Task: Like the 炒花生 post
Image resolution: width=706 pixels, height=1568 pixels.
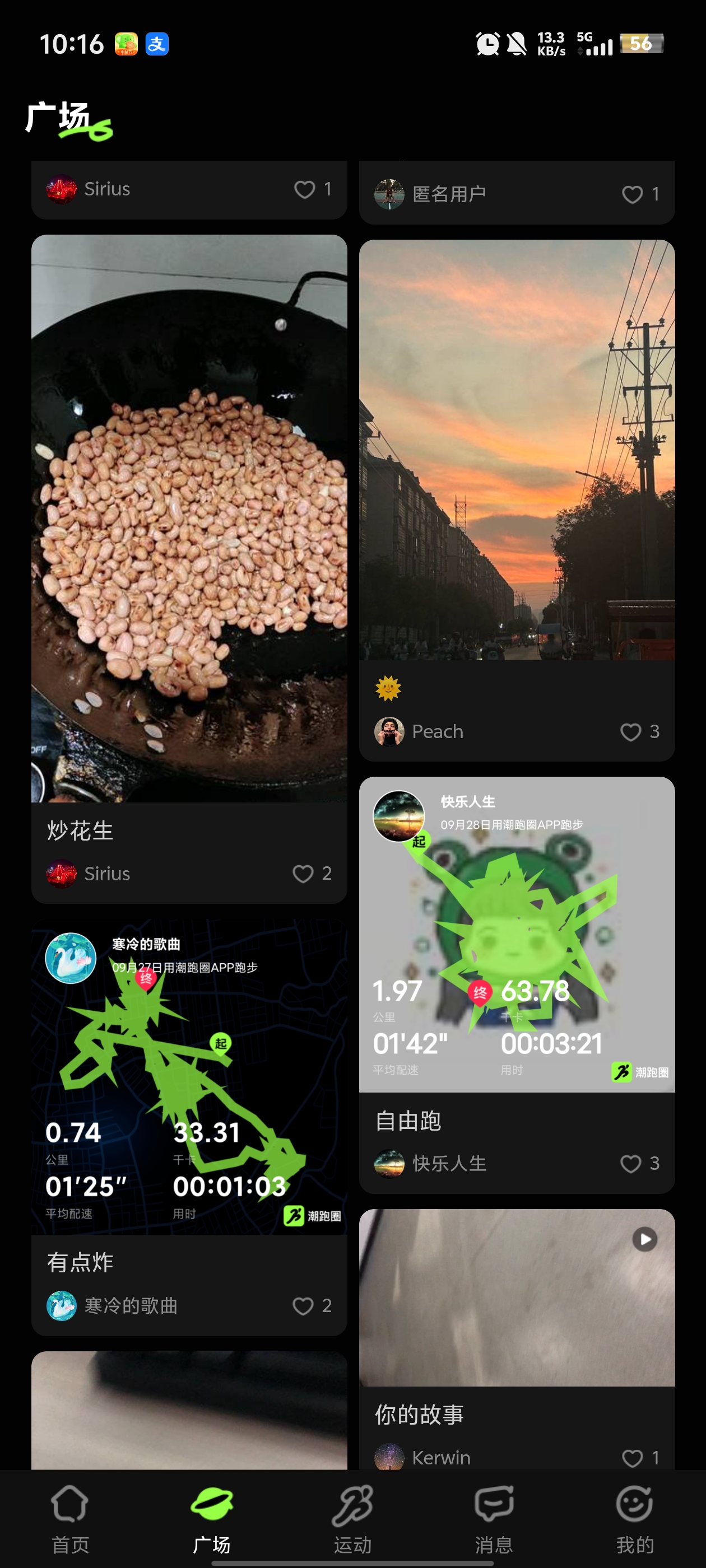Action: point(303,874)
